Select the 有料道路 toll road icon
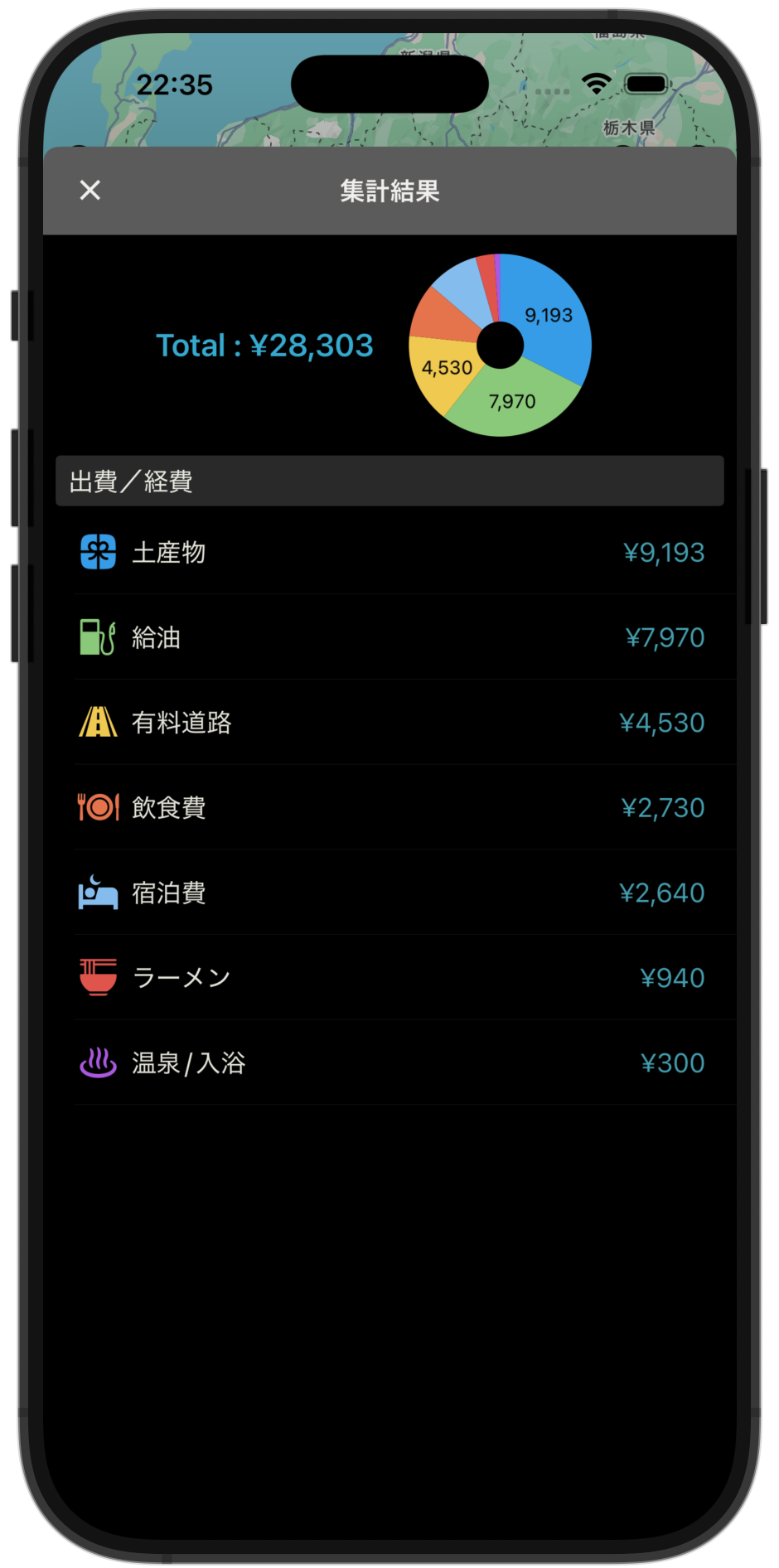 (x=97, y=722)
